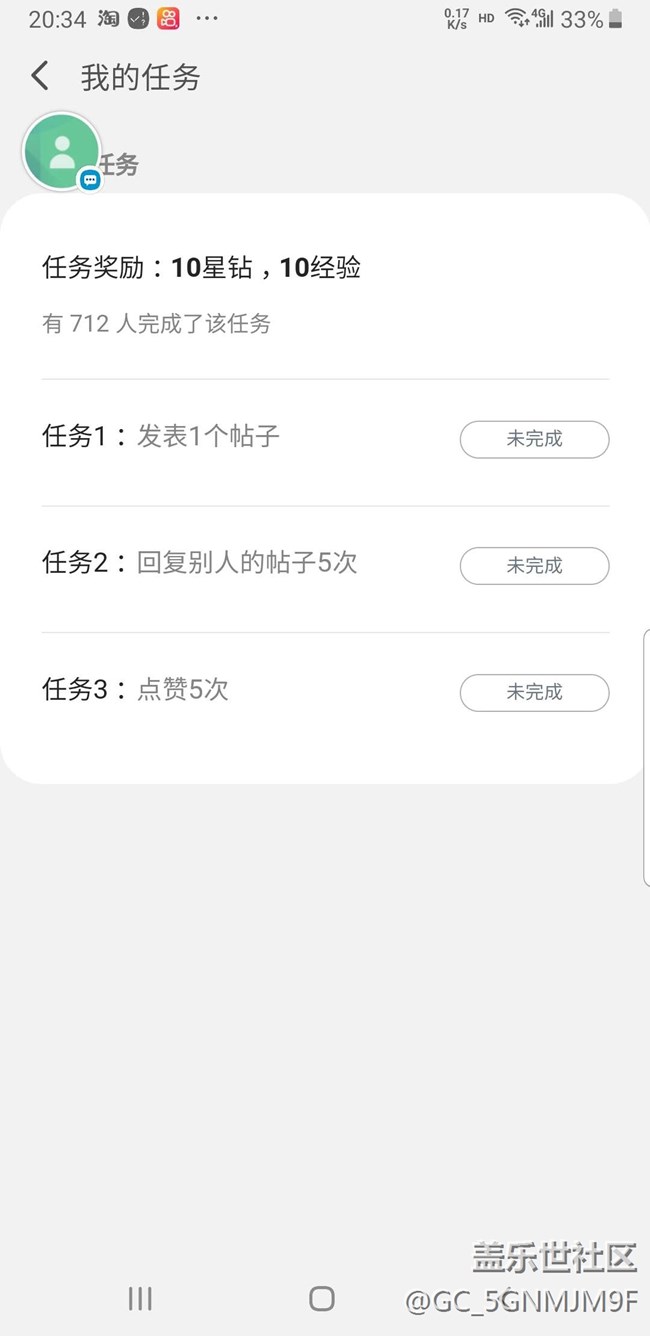Image resolution: width=650 pixels, height=1336 pixels.
Task: Go back from 我的任务 page
Action: tap(40, 76)
